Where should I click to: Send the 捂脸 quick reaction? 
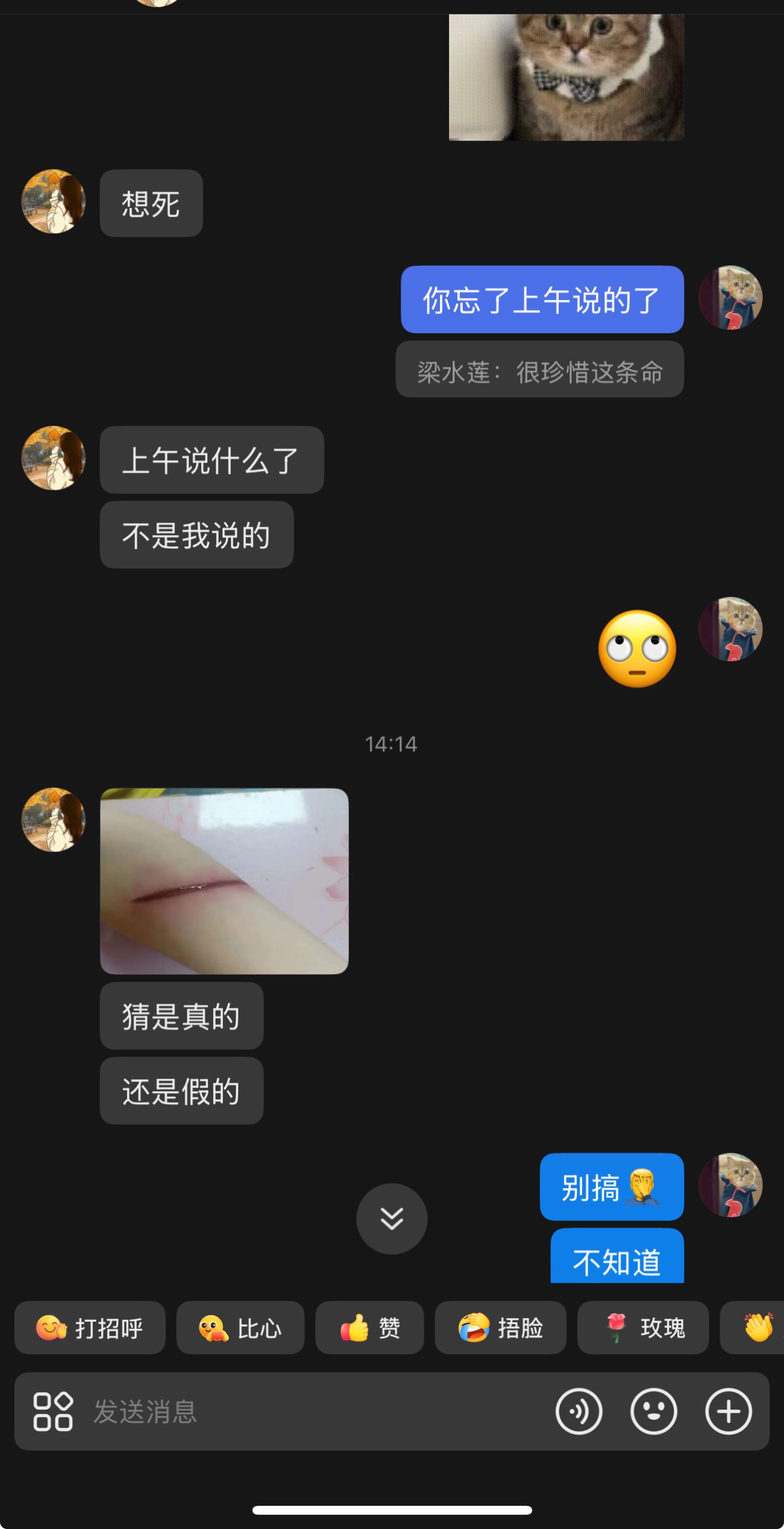point(500,1327)
